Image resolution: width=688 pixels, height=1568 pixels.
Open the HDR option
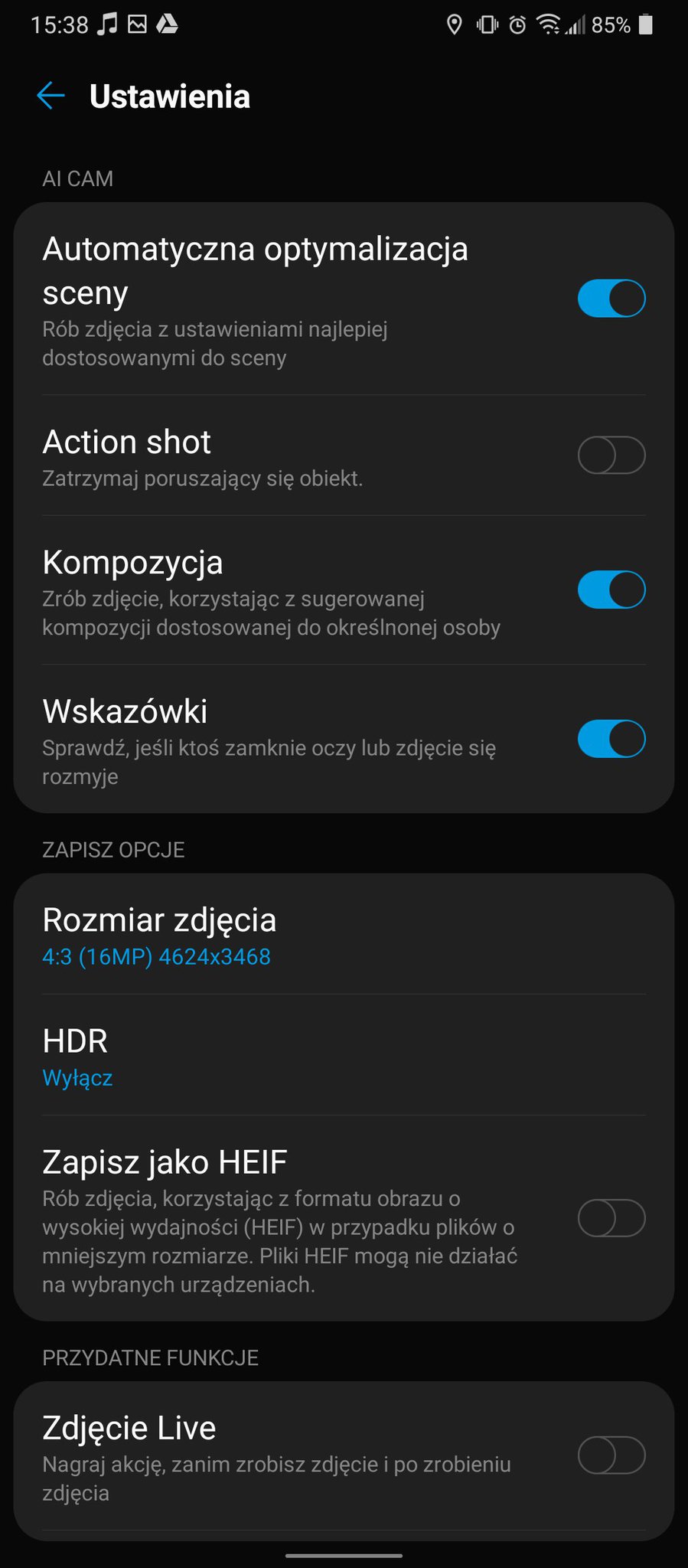[x=344, y=1056]
